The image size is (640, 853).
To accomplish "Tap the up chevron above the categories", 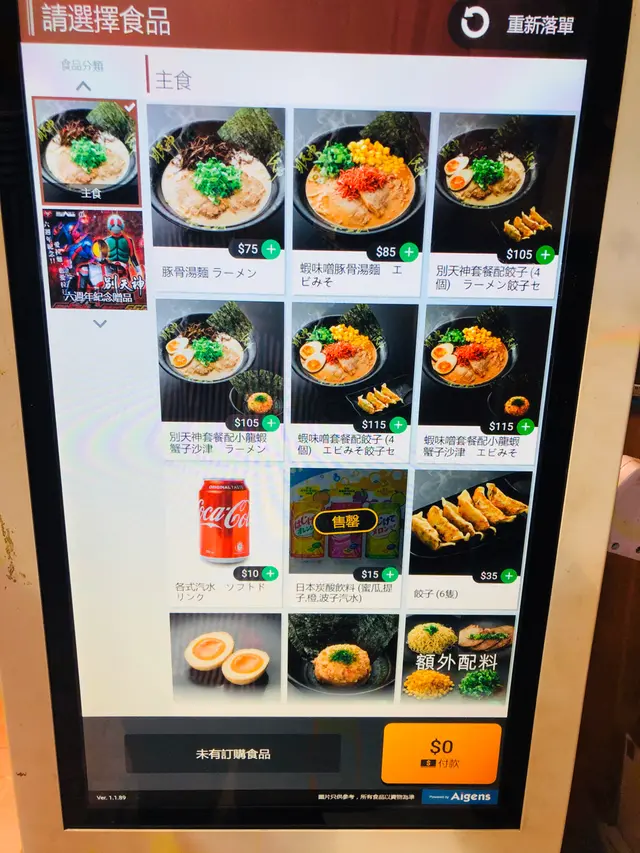I will click(x=84, y=86).
